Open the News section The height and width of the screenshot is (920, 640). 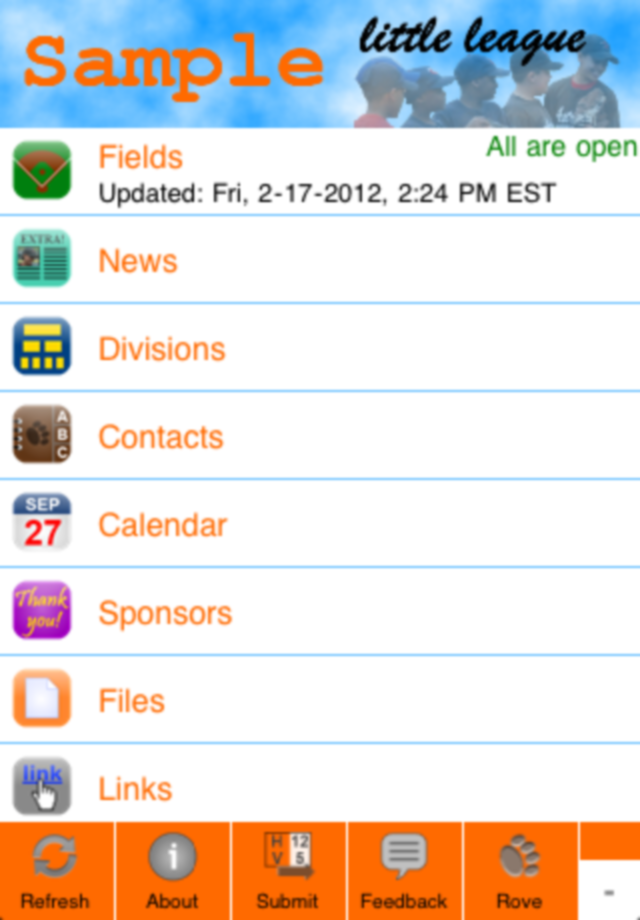(320, 260)
